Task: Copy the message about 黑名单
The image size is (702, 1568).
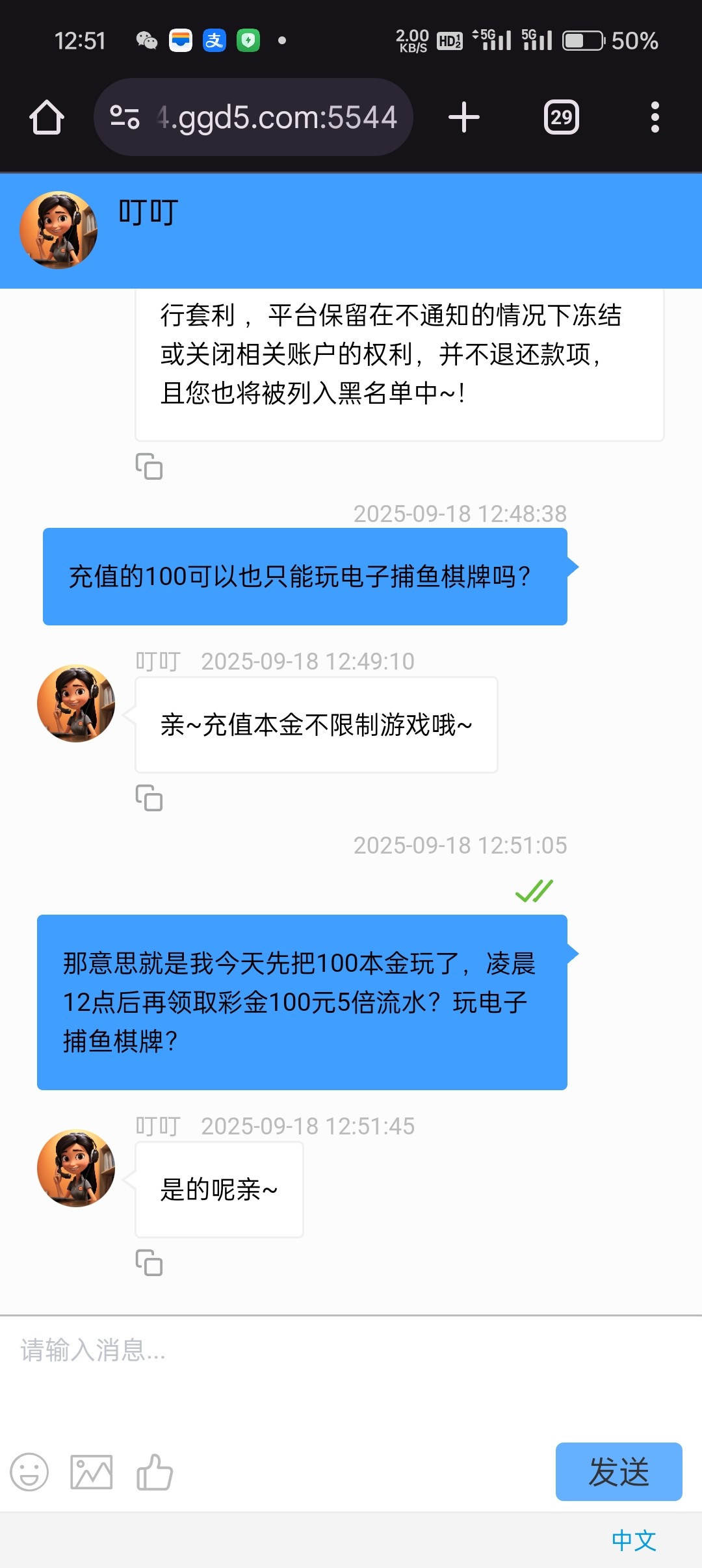Action: point(149,466)
